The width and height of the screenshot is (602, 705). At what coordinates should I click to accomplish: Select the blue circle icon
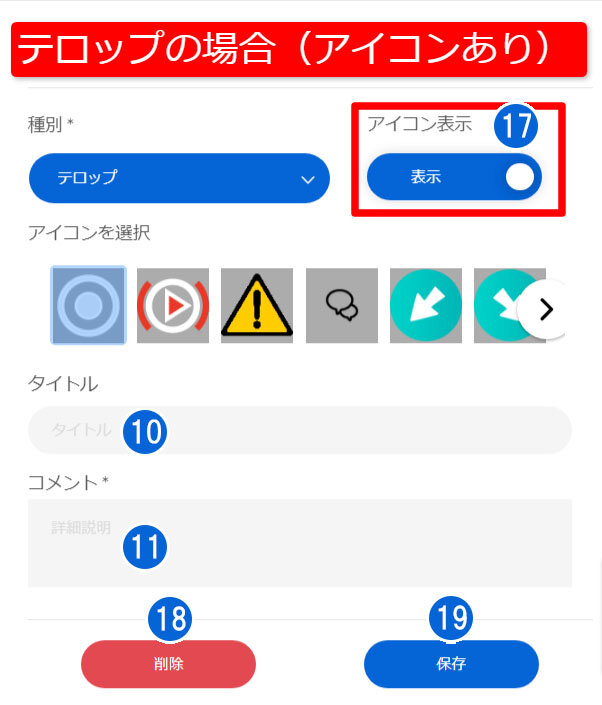pyautogui.click(x=88, y=306)
